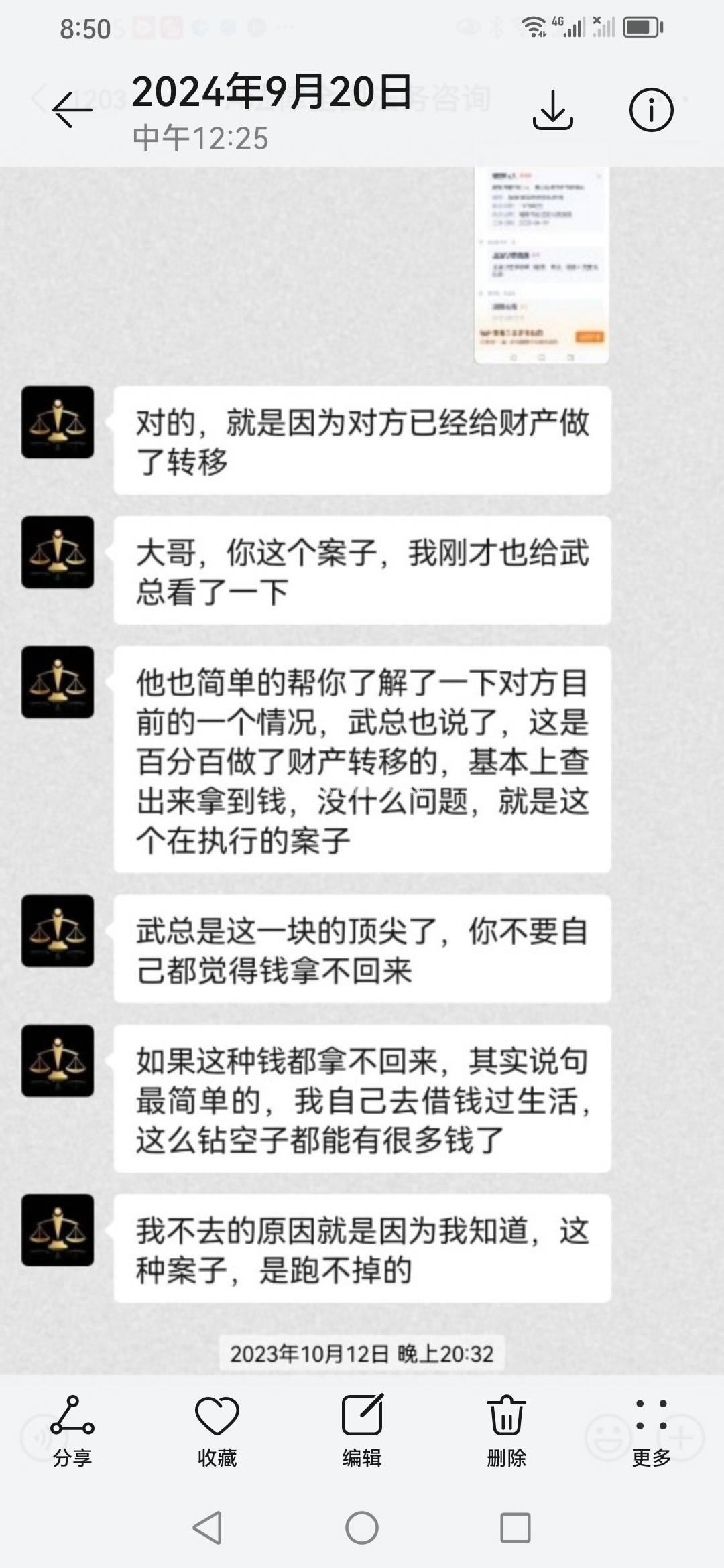Go to home screen via circle button
Viewport: 724px width, 1568px height.
[x=362, y=1528]
